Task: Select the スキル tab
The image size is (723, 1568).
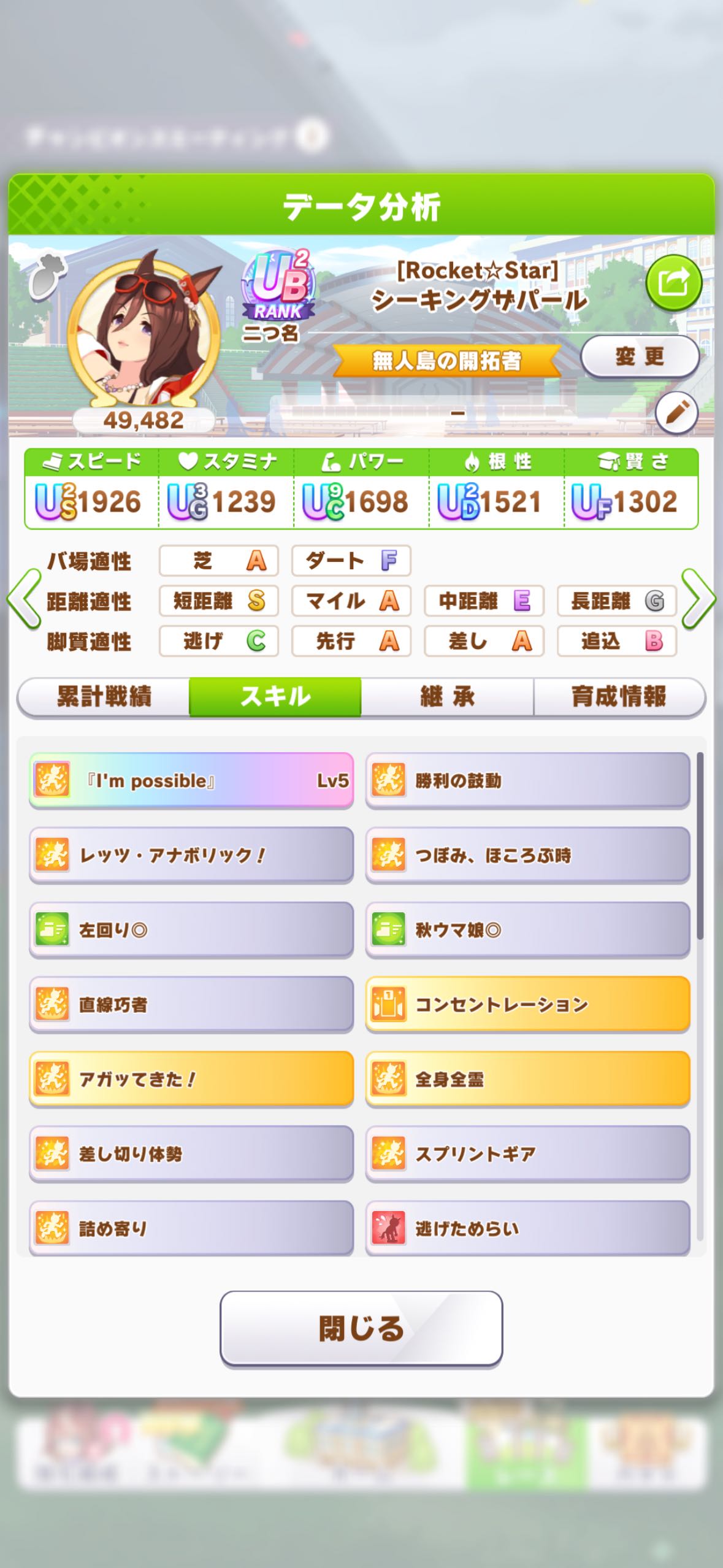Action: click(275, 697)
